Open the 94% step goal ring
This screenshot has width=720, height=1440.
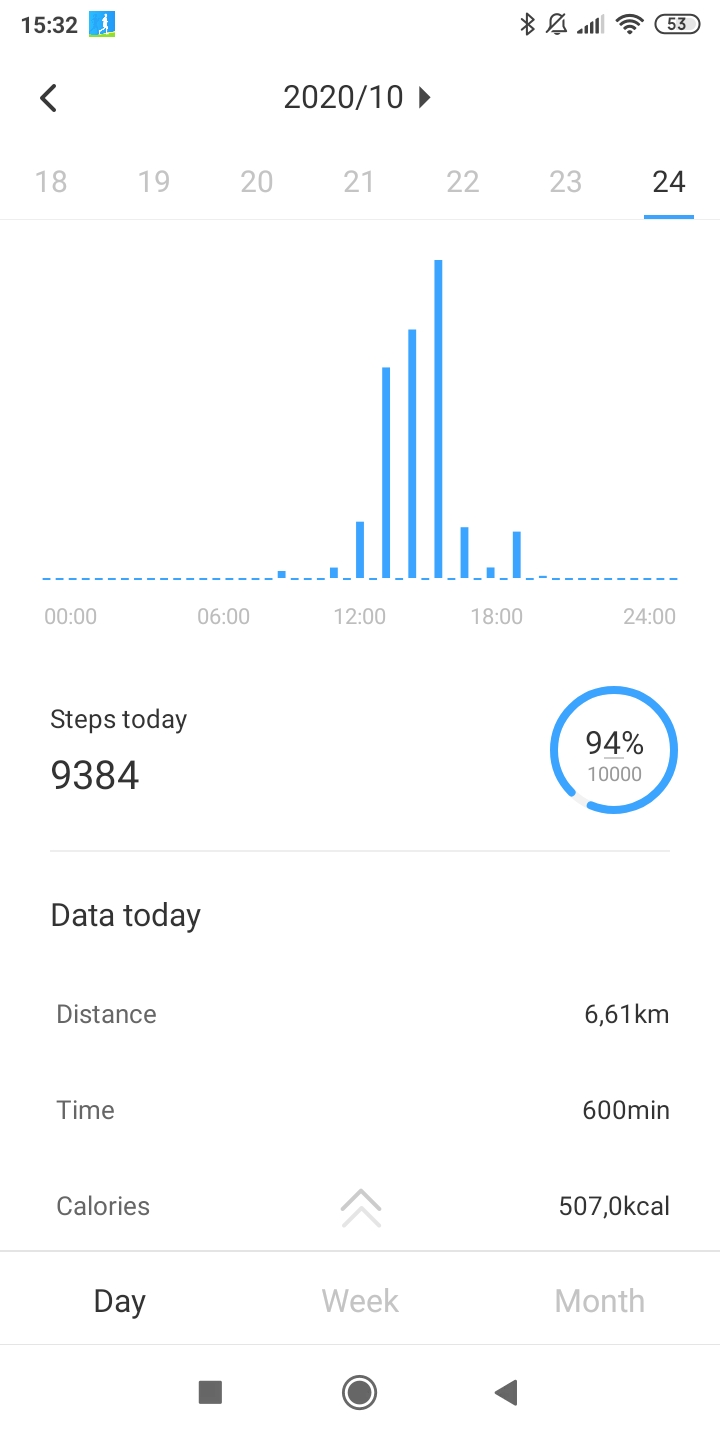(614, 750)
